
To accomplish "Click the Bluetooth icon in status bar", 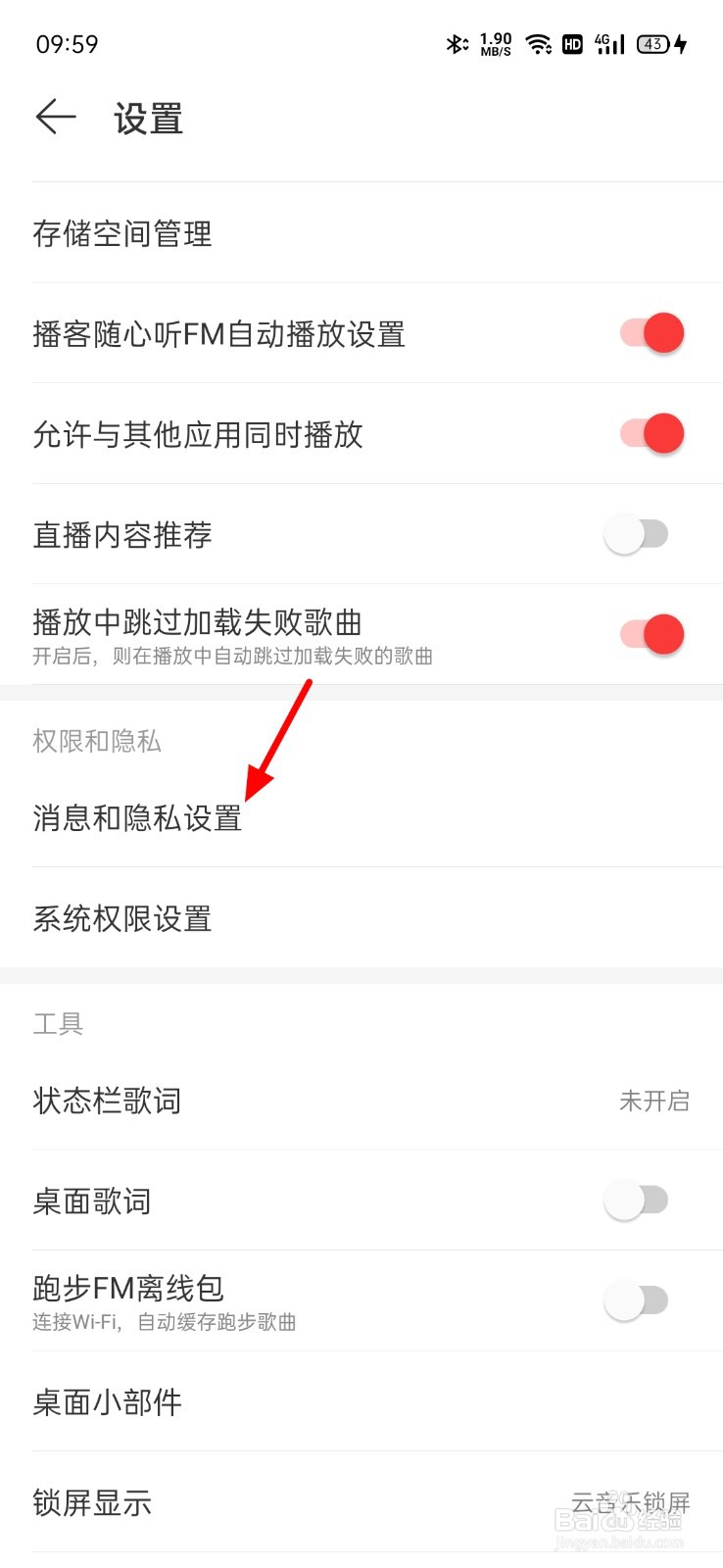I will (455, 43).
